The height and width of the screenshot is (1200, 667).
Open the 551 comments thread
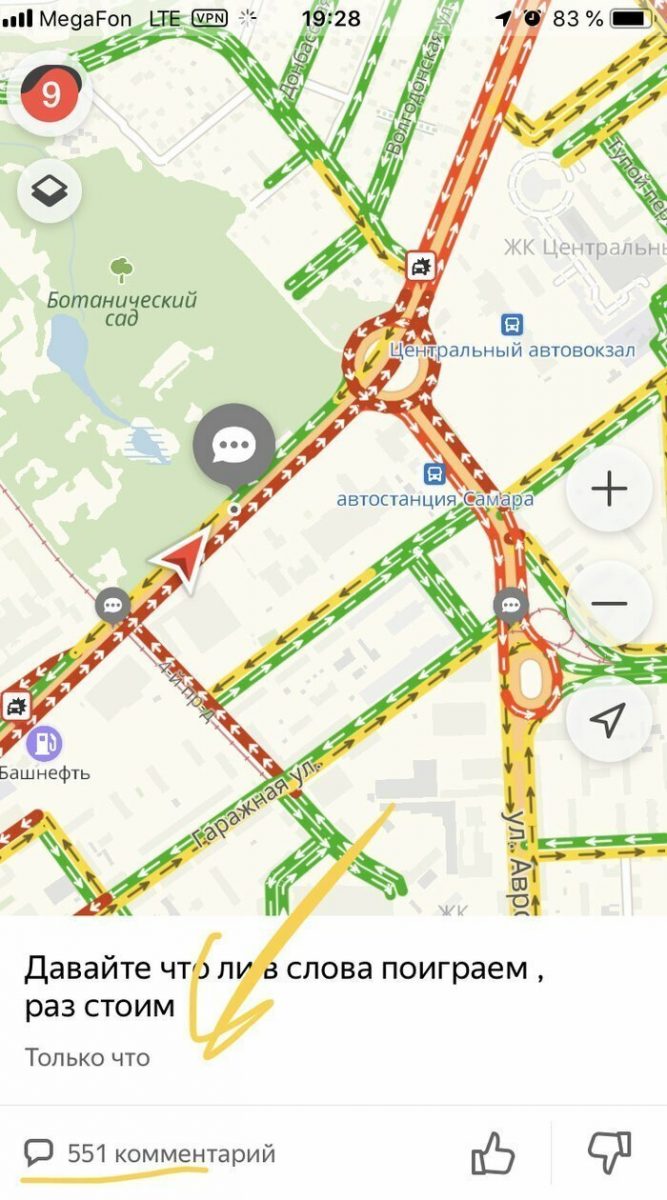(150, 1154)
